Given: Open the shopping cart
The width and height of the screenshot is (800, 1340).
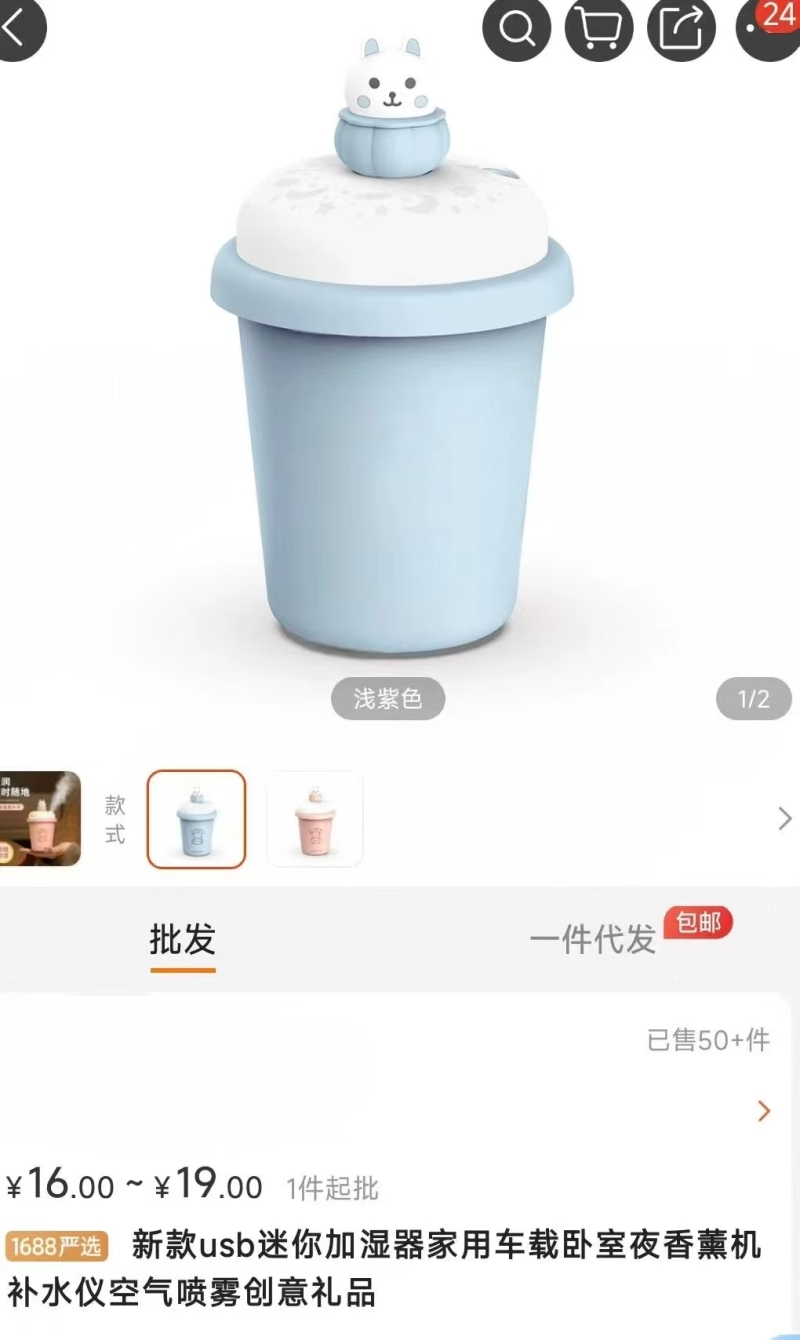Looking at the screenshot, I should (x=599, y=30).
